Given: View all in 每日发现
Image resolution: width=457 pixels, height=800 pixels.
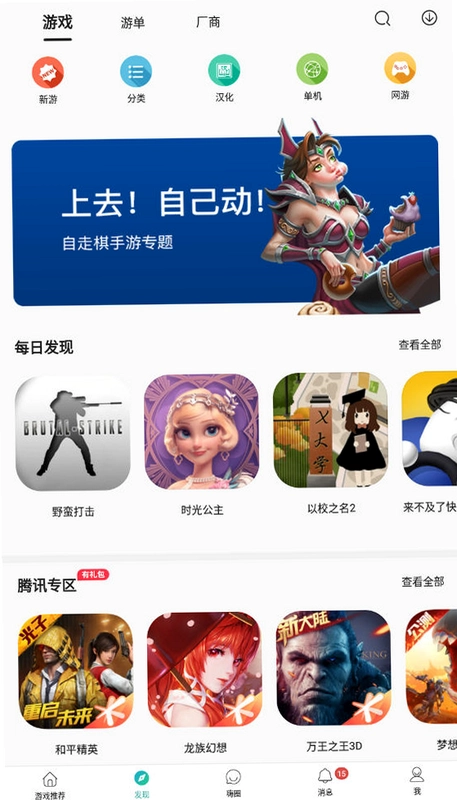Looking at the screenshot, I should (420, 345).
